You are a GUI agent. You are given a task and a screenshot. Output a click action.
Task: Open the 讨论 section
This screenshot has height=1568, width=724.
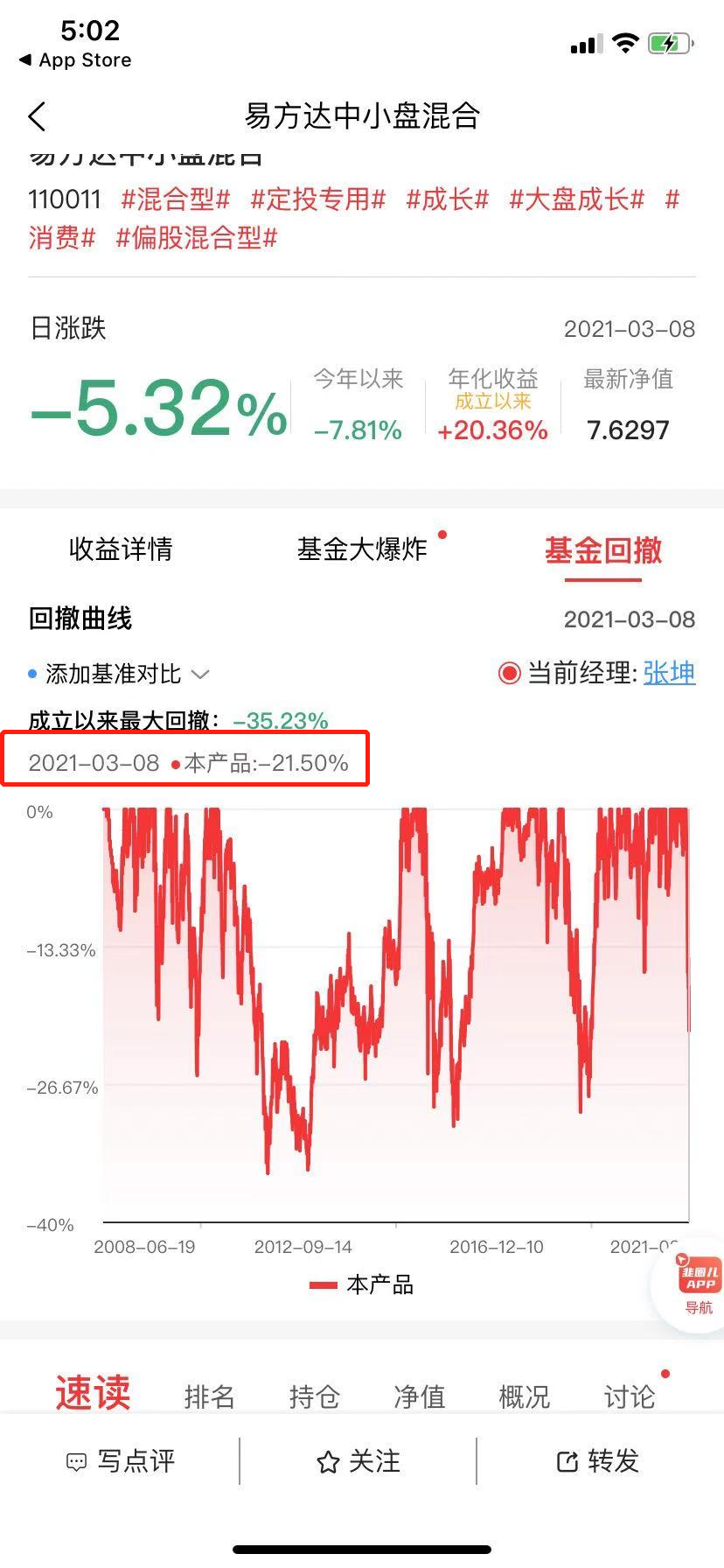630,1396
